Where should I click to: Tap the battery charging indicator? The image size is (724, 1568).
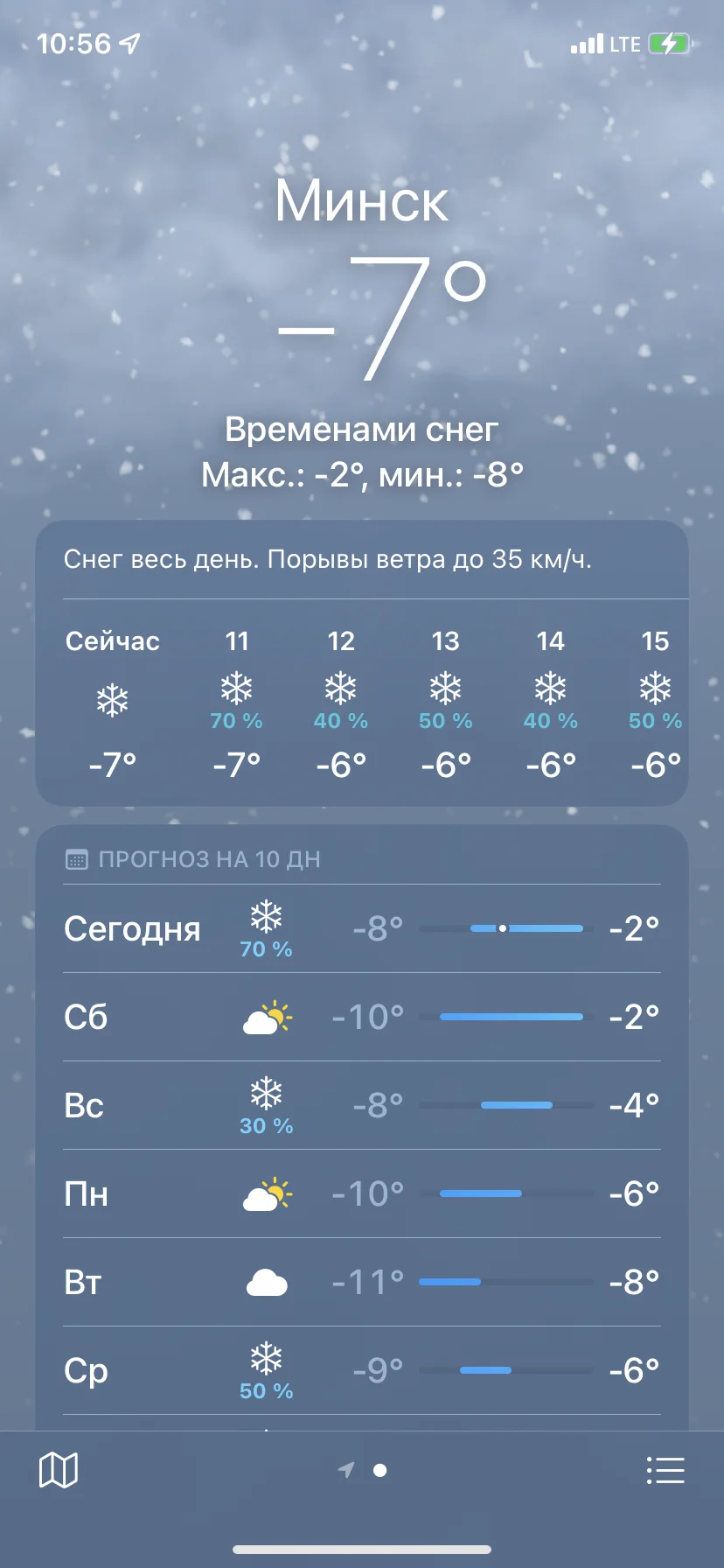pos(668,42)
